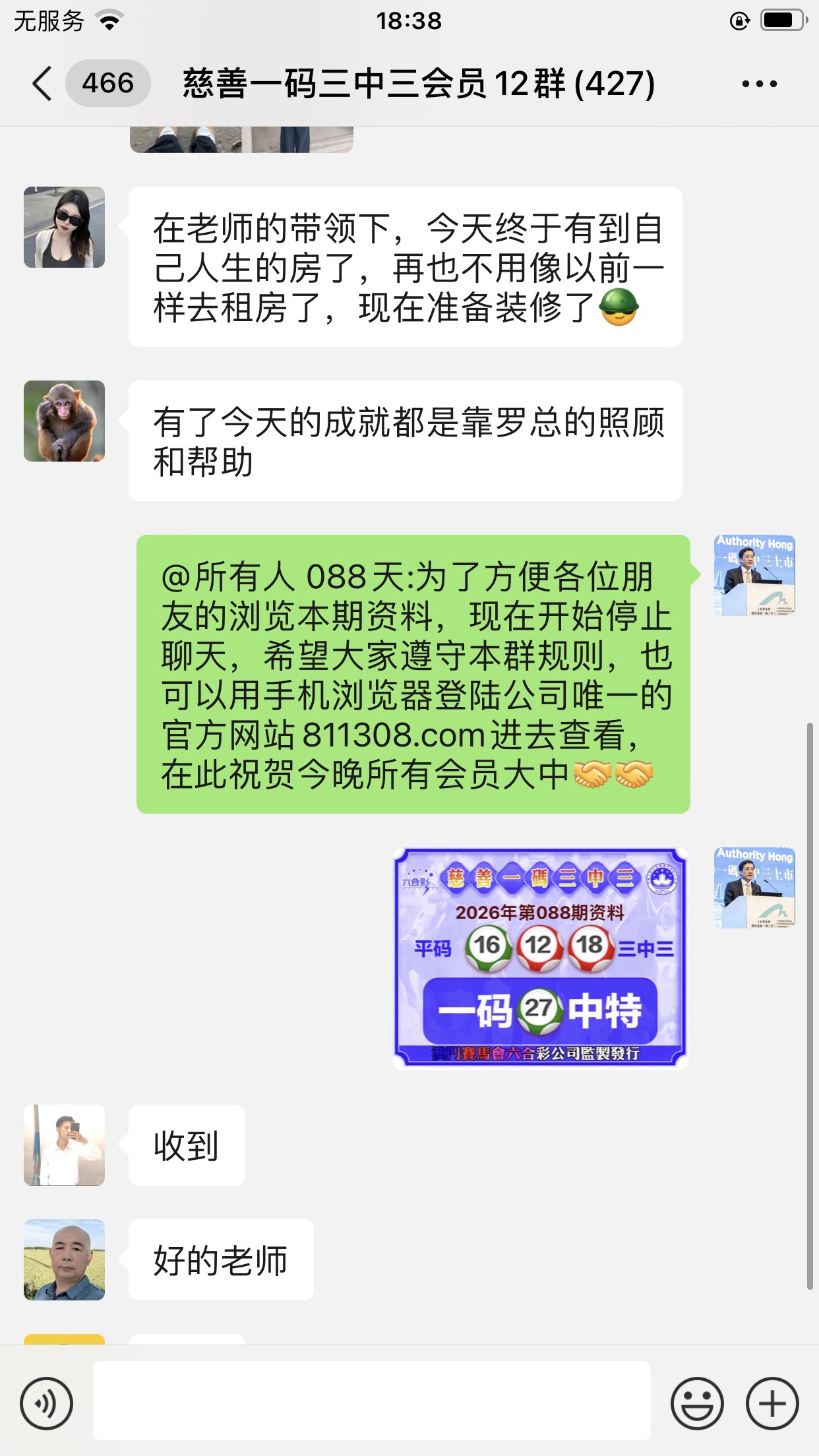View profile of the member who said 好的老师

click(64, 1259)
